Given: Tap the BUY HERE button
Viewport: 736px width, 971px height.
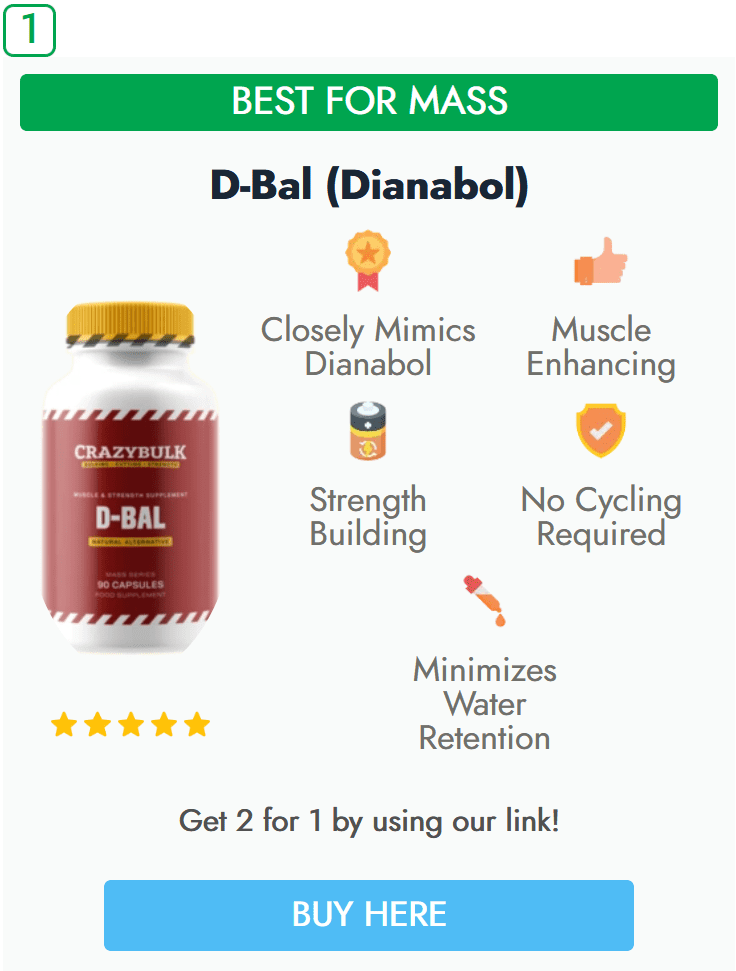Looking at the screenshot, I should click(368, 914).
